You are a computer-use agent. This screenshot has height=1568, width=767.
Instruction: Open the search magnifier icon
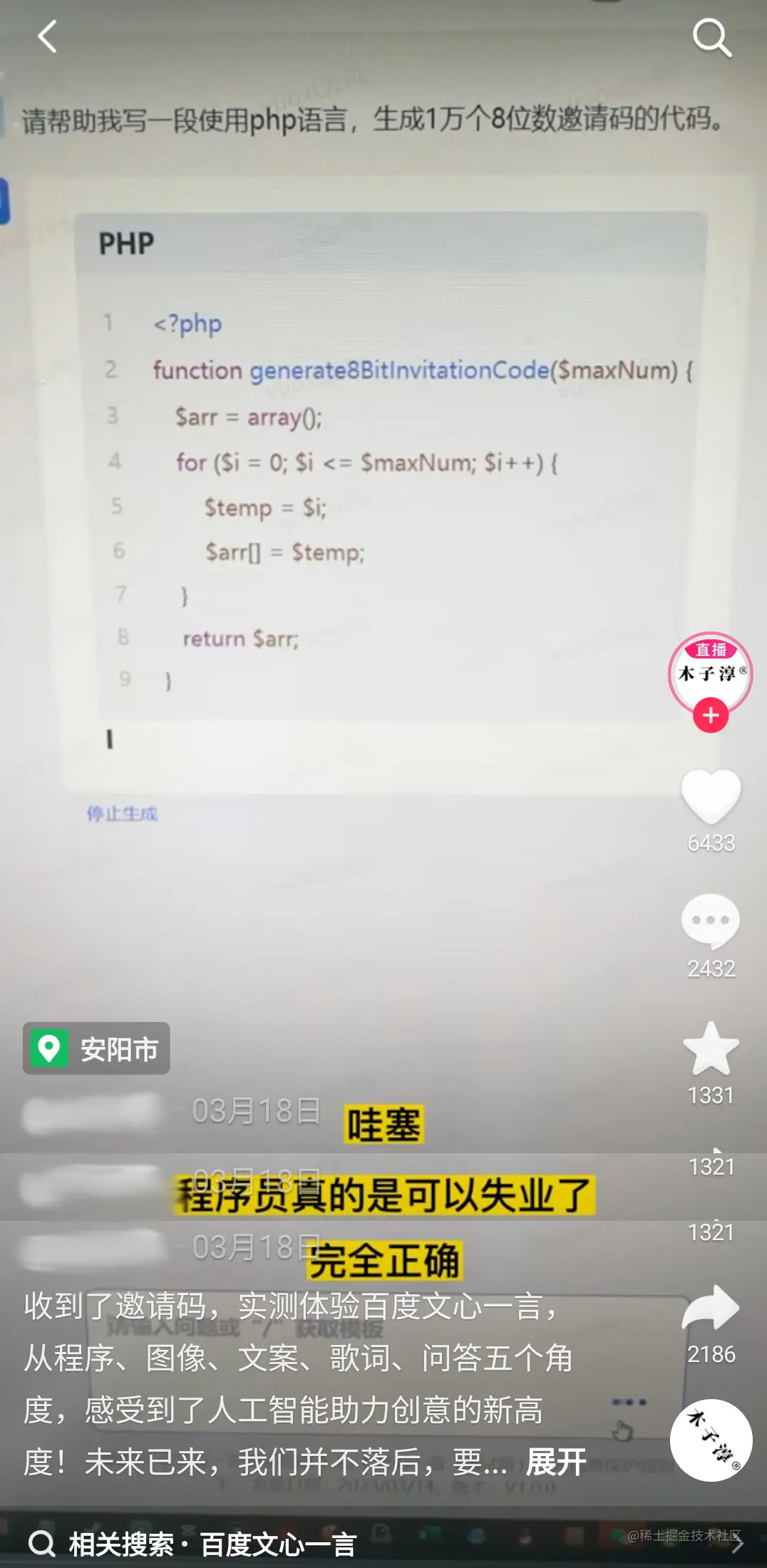pyautogui.click(x=711, y=37)
